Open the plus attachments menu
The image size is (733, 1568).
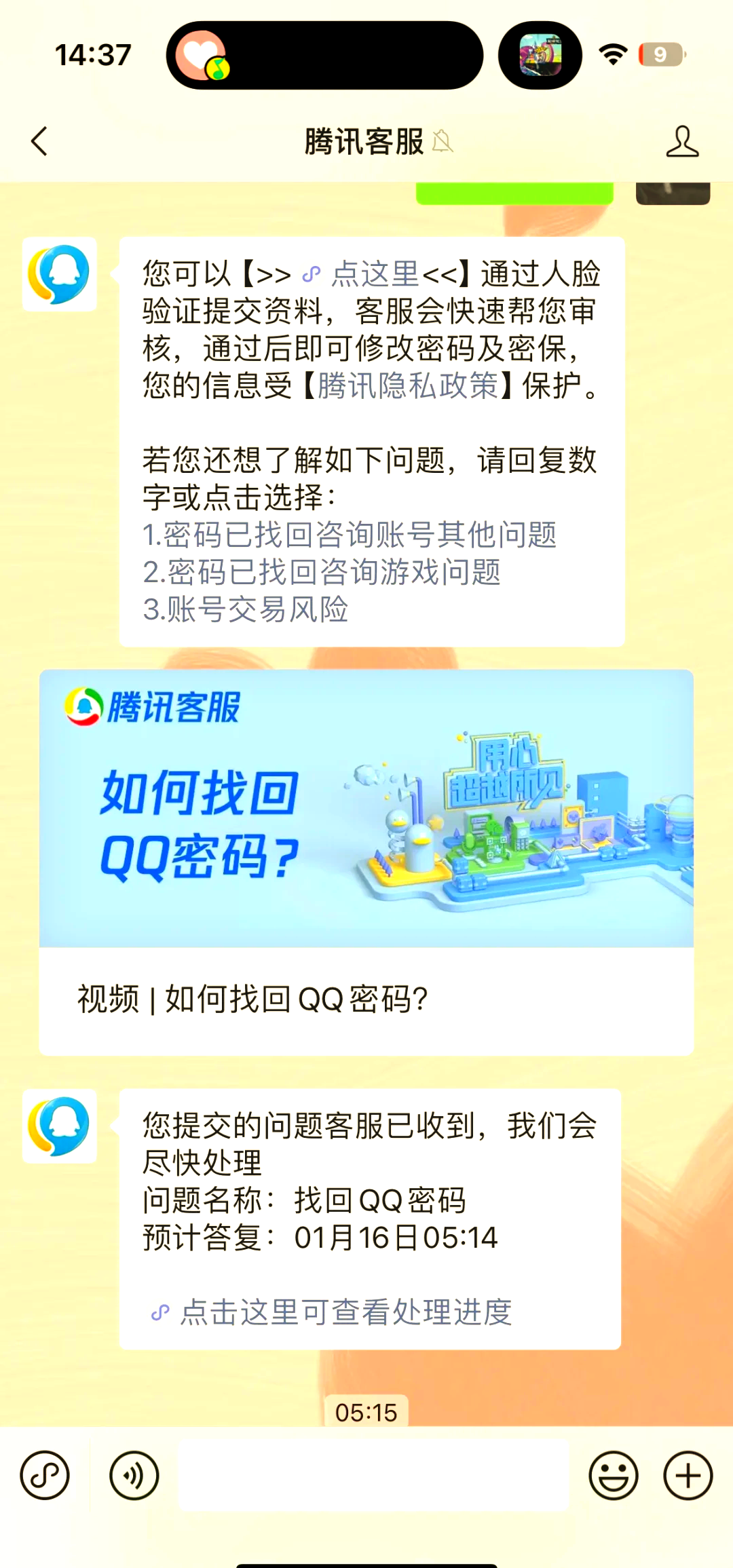click(688, 1476)
